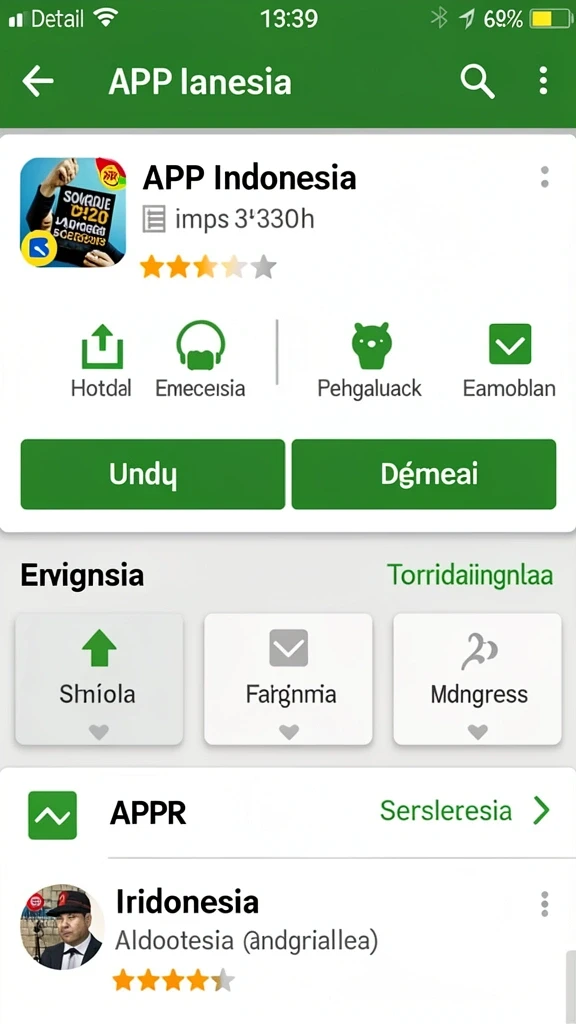Tap the green Dgmeai button

(424, 474)
